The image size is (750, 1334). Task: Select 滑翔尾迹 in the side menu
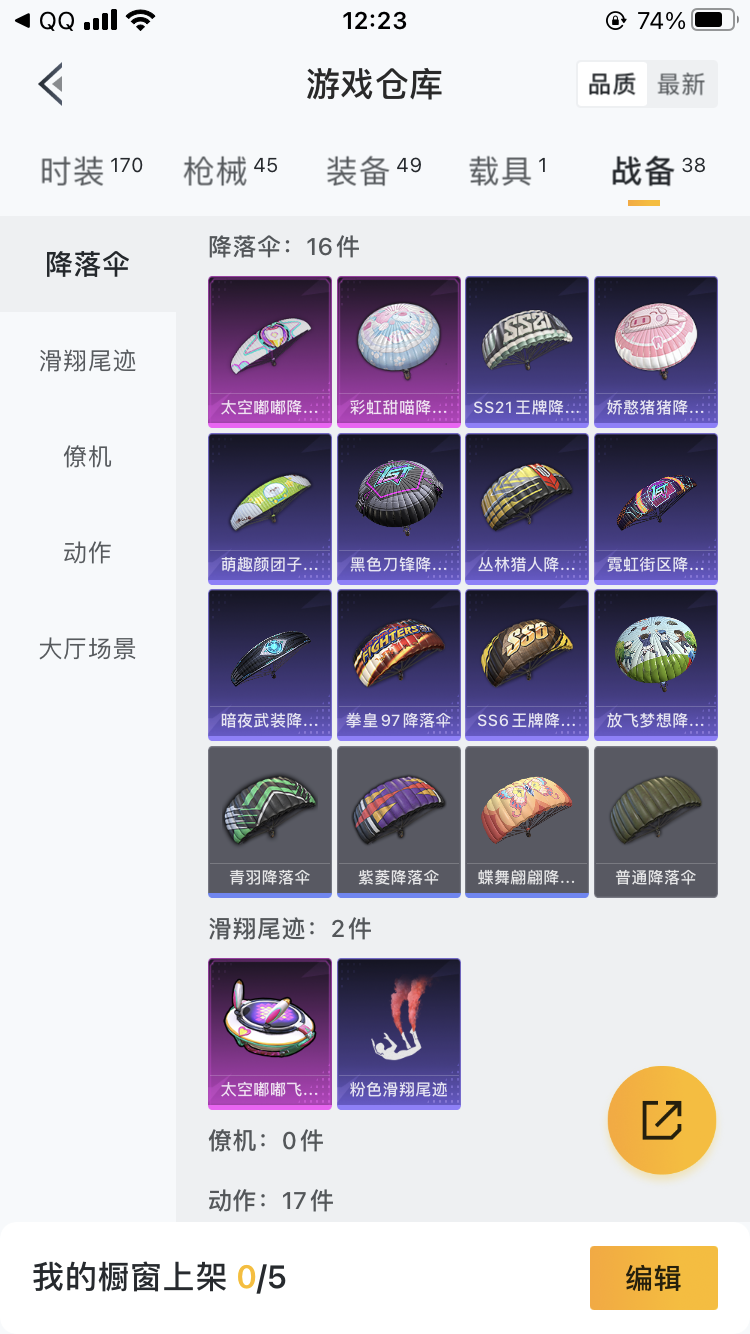88,361
